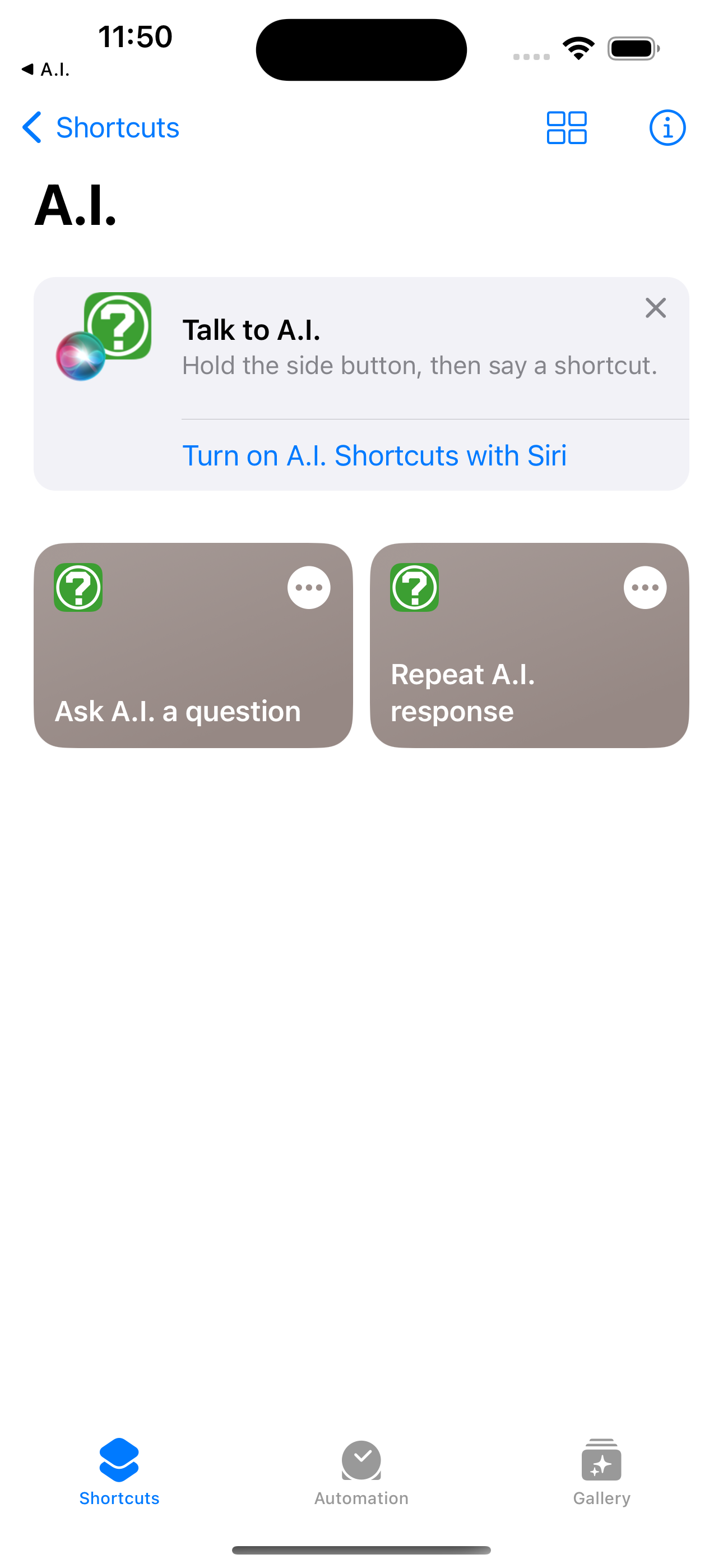The width and height of the screenshot is (723, 1568).
Task: Open the info button for A.I.
Action: pyautogui.click(x=667, y=128)
